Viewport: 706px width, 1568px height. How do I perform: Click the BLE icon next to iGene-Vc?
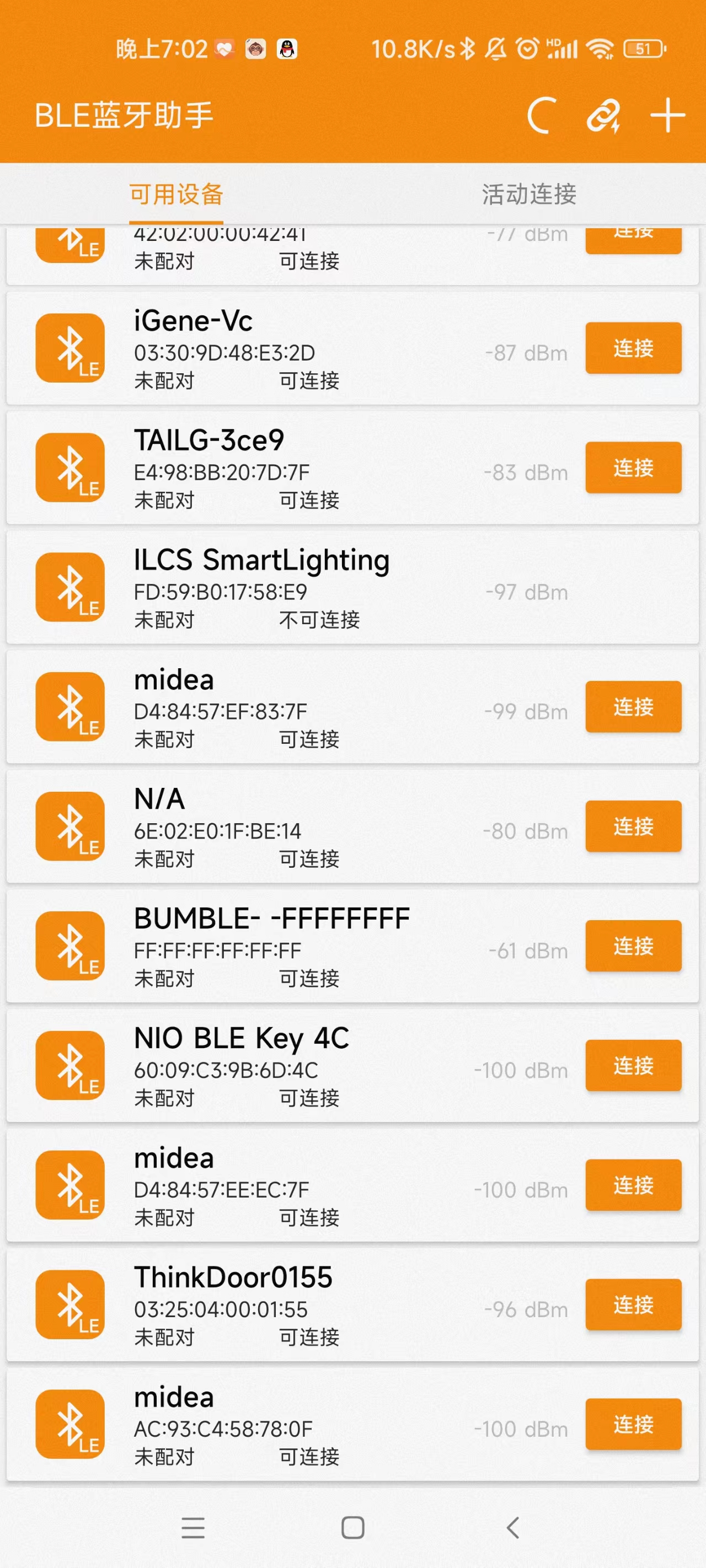coord(69,348)
